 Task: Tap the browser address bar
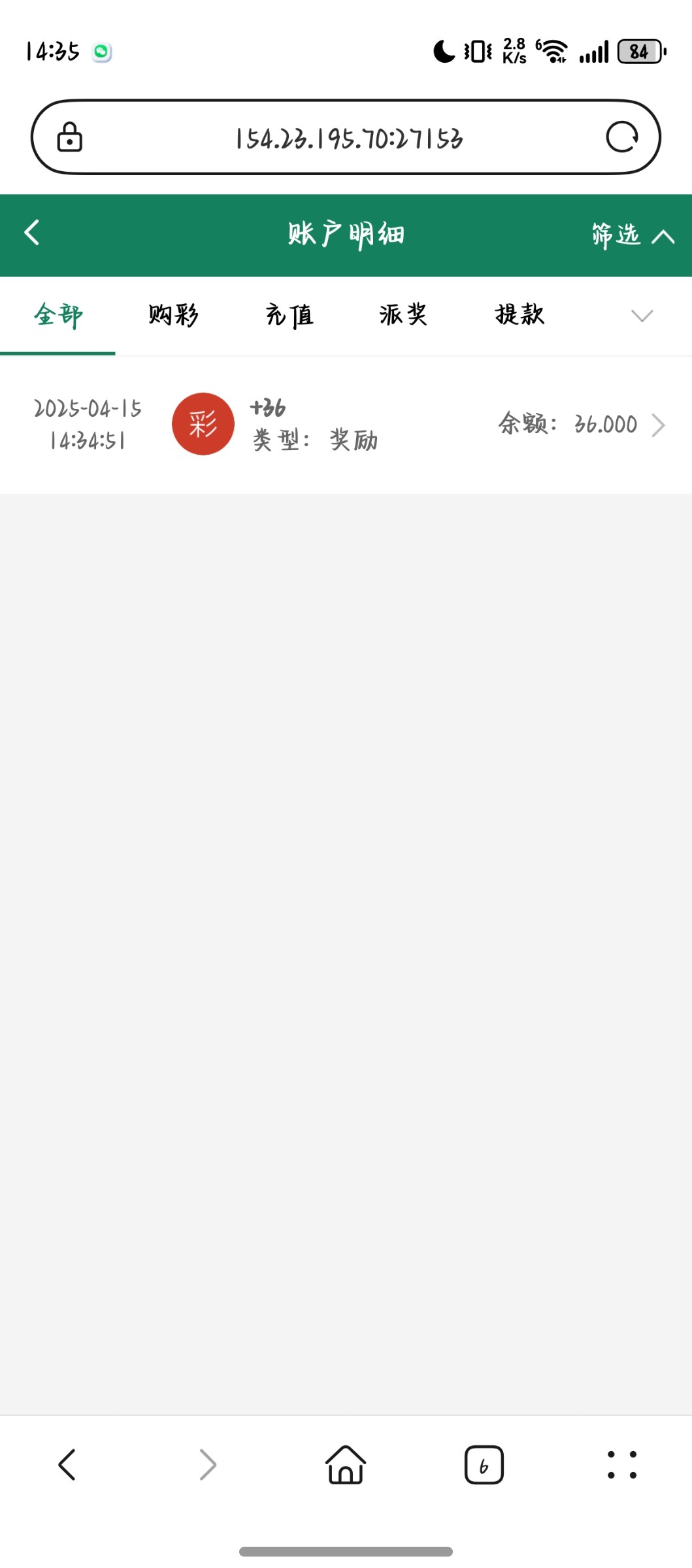pos(346,137)
